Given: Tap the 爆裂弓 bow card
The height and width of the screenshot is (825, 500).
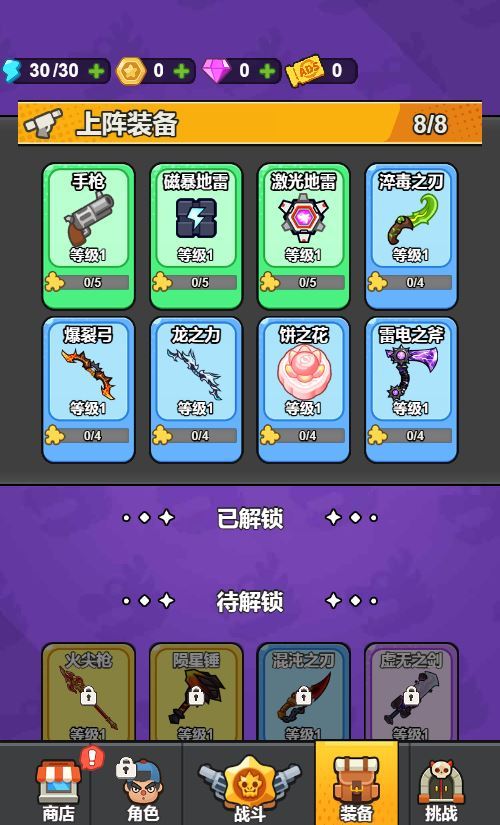Looking at the screenshot, I should click(88, 390).
